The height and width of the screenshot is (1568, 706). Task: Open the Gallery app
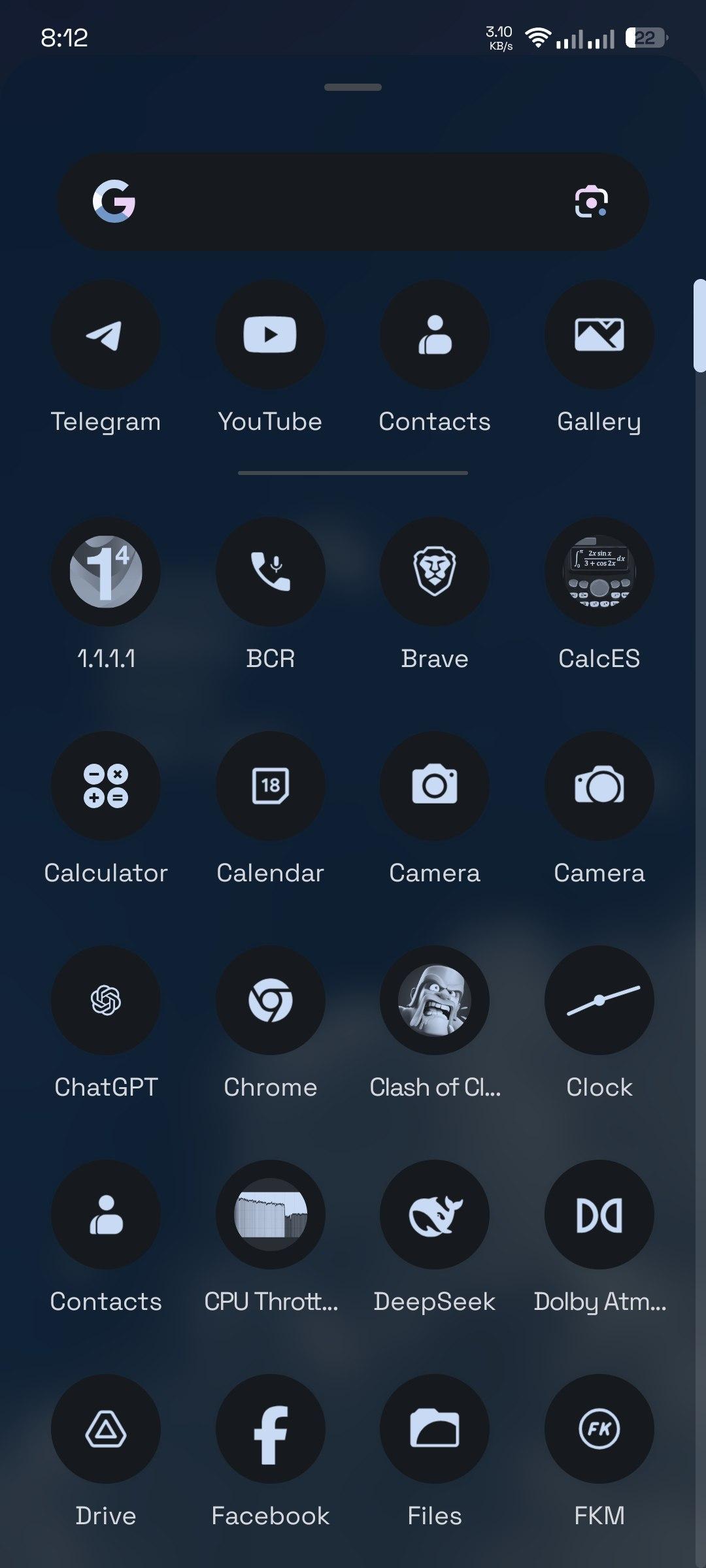[x=599, y=335]
